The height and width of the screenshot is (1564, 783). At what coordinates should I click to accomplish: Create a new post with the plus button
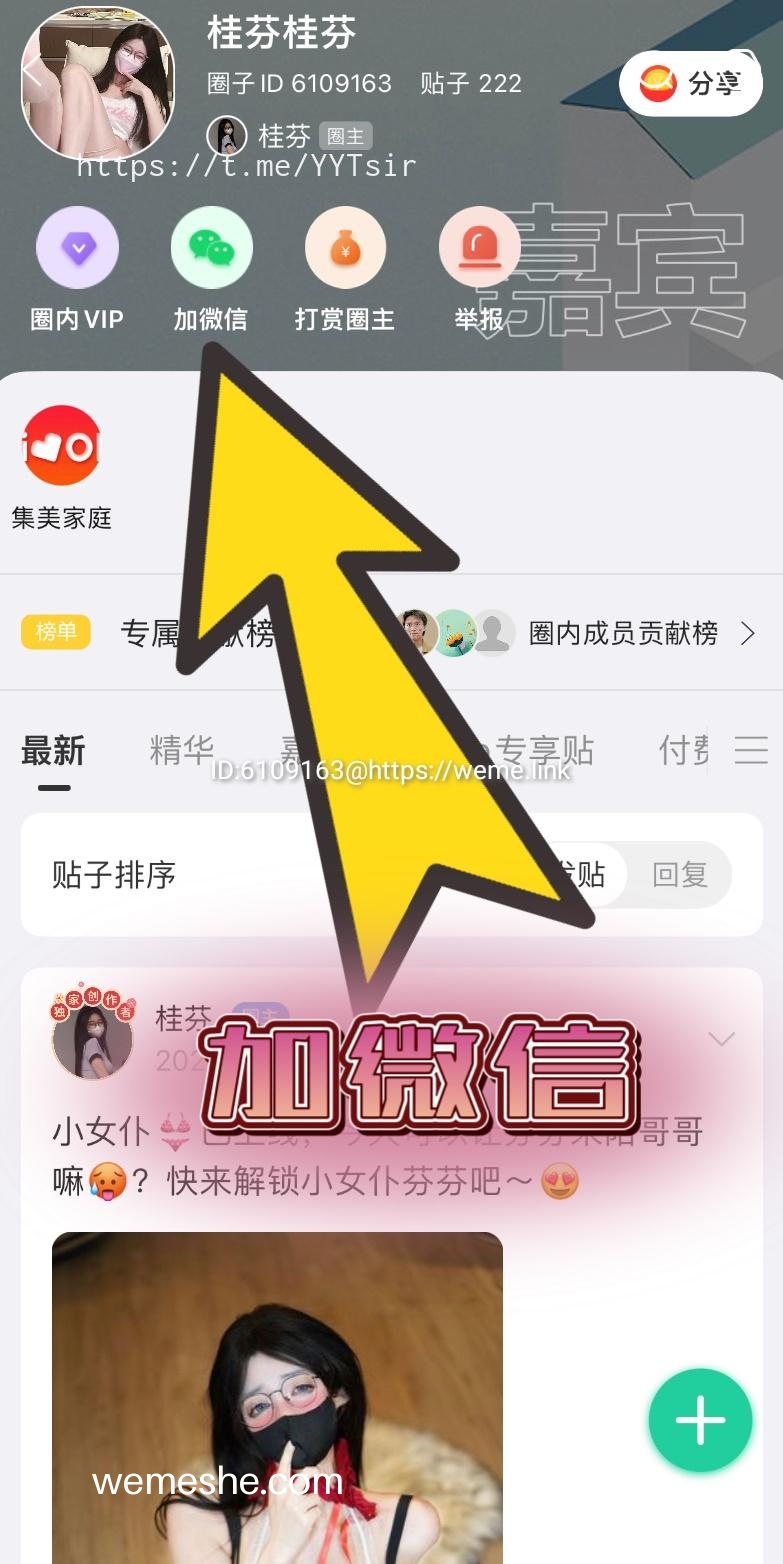[700, 1420]
